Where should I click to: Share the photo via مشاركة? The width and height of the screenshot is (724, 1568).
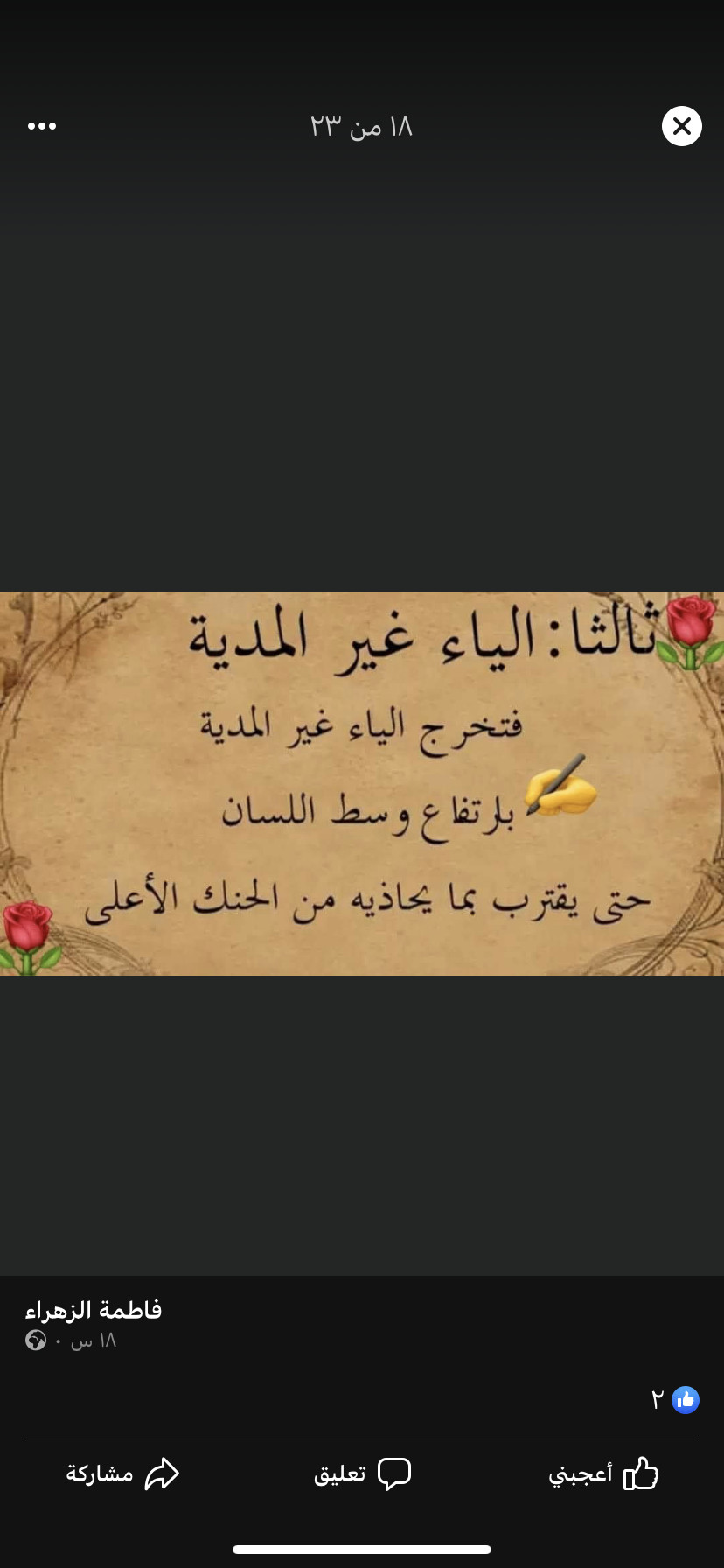122,1474
